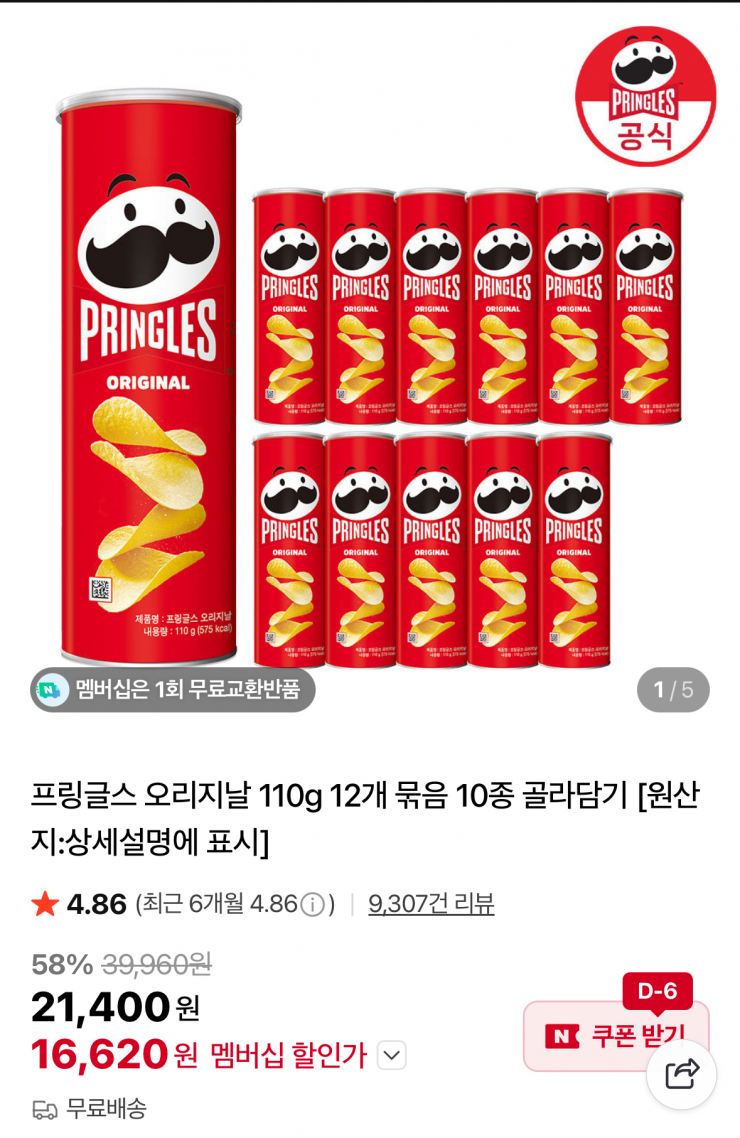Open the membership discount dropdown arrow
The height and width of the screenshot is (1138, 740).
click(390, 1056)
